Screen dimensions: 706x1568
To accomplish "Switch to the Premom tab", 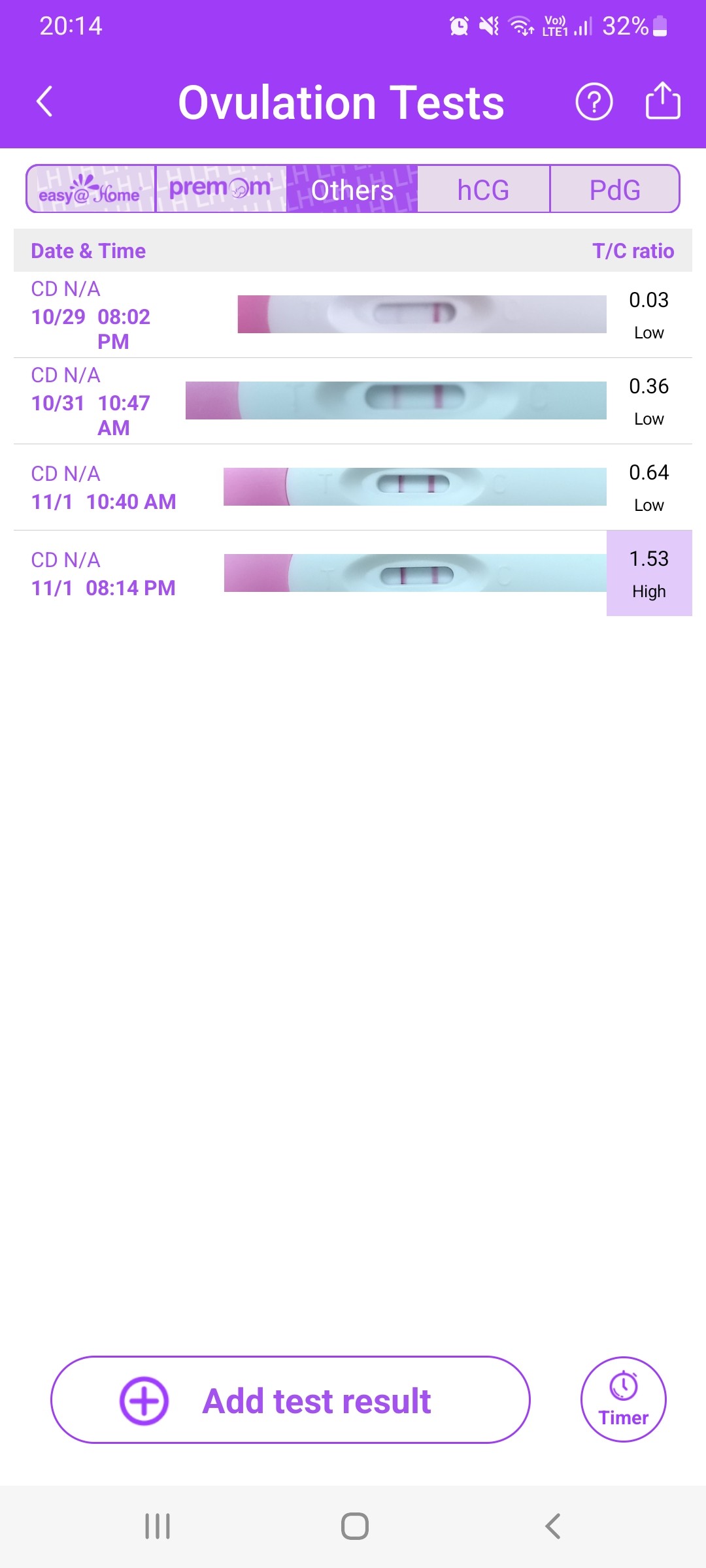I will (x=221, y=189).
